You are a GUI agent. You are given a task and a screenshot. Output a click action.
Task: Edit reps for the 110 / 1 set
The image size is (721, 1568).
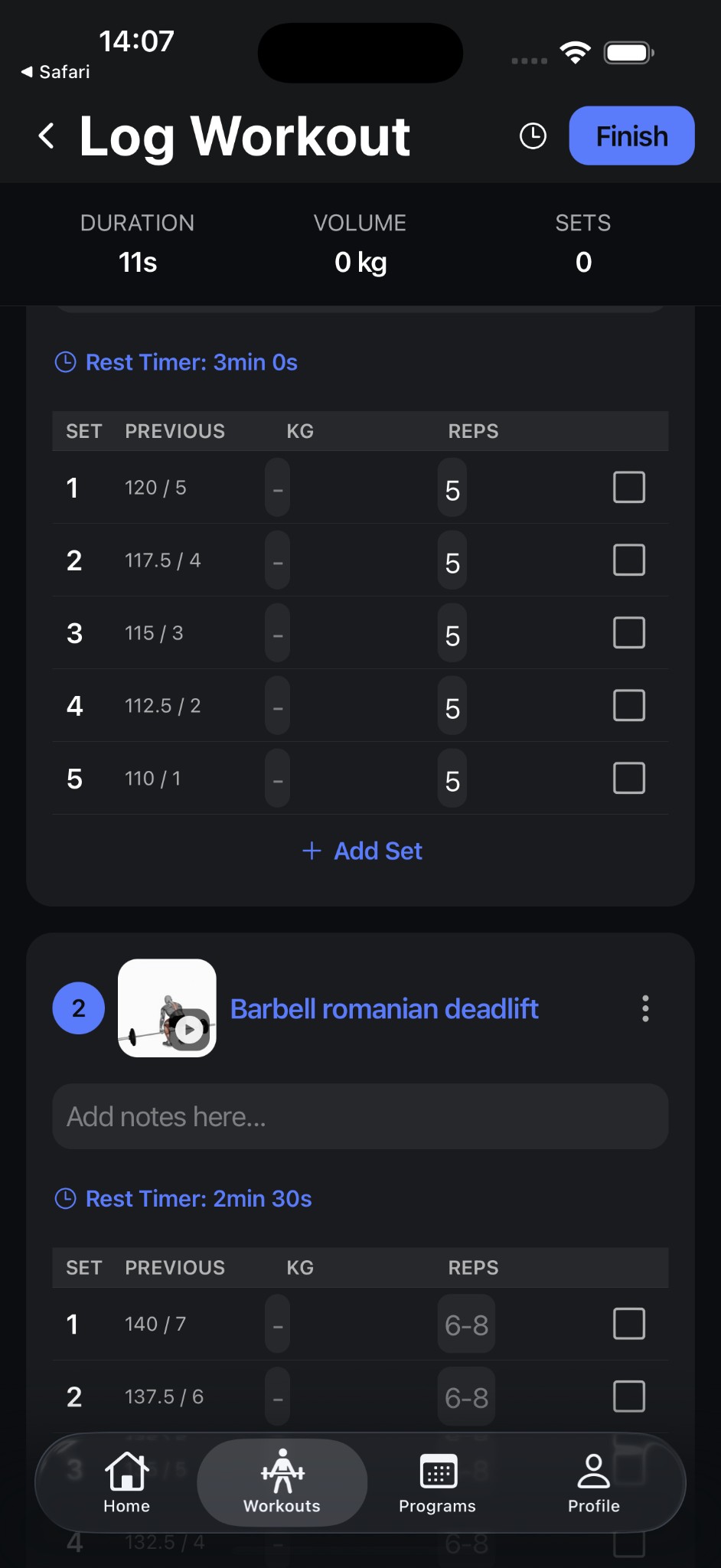coord(452,780)
